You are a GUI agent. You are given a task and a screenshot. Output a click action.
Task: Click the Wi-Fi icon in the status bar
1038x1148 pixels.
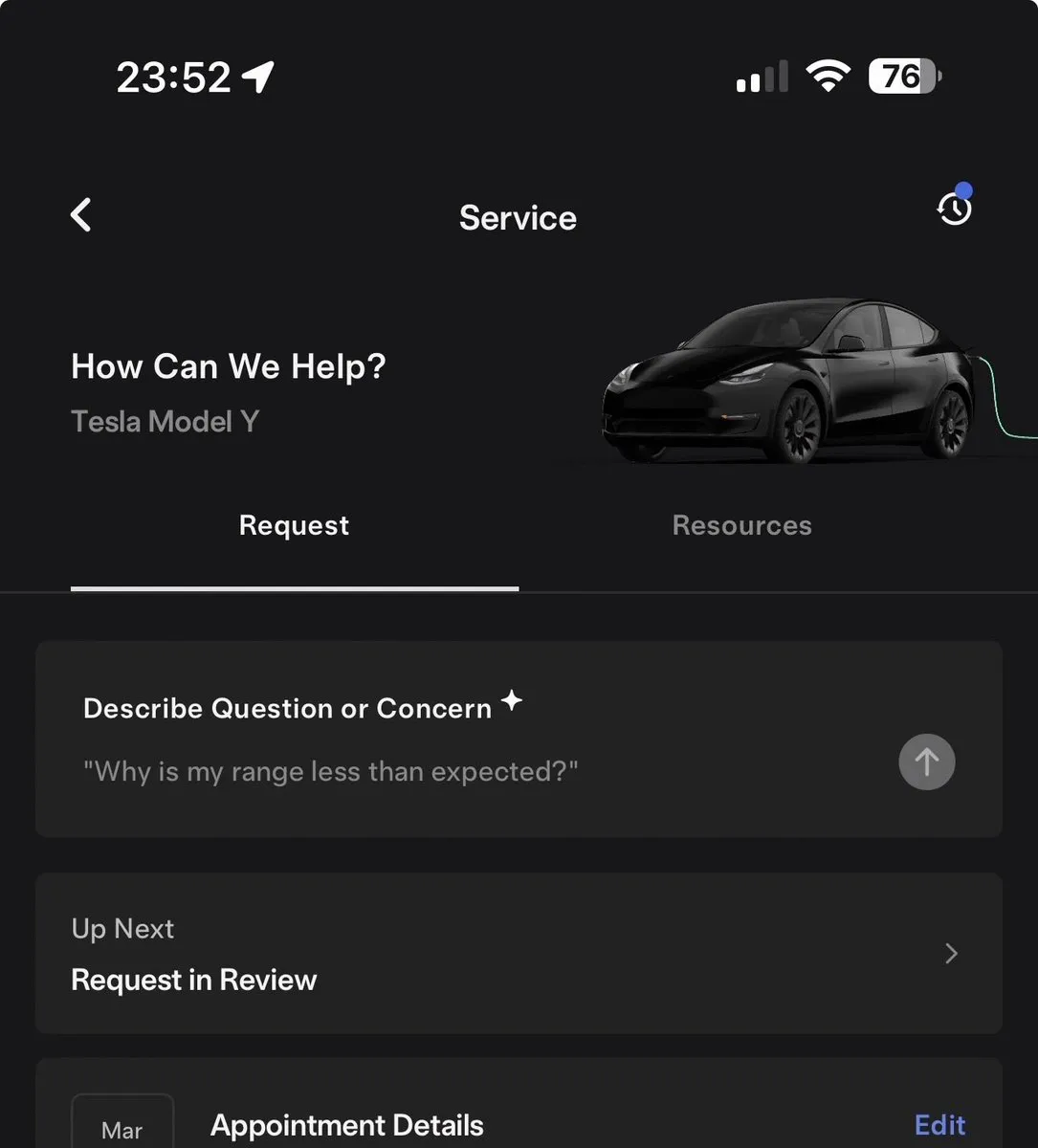coord(828,77)
